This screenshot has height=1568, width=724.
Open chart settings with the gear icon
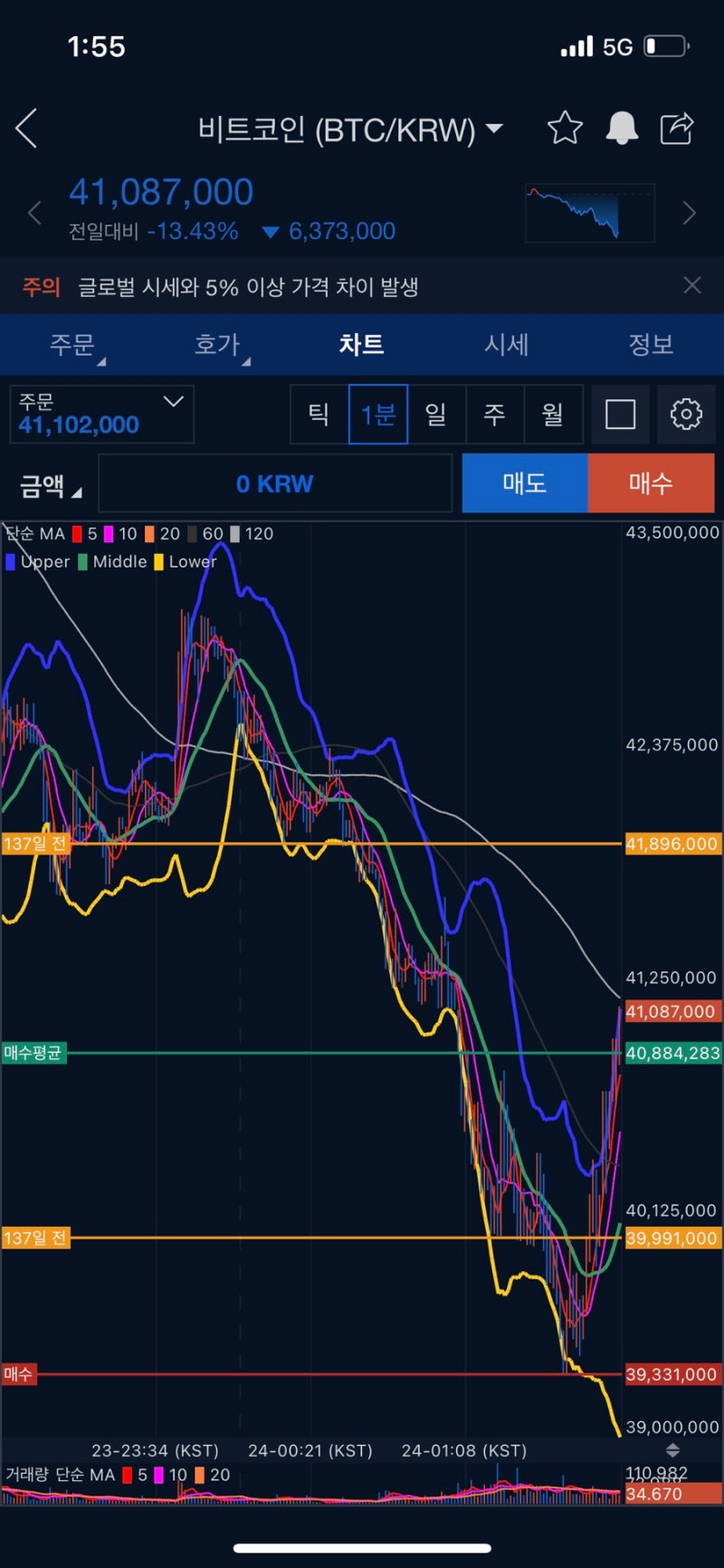pyautogui.click(x=686, y=414)
